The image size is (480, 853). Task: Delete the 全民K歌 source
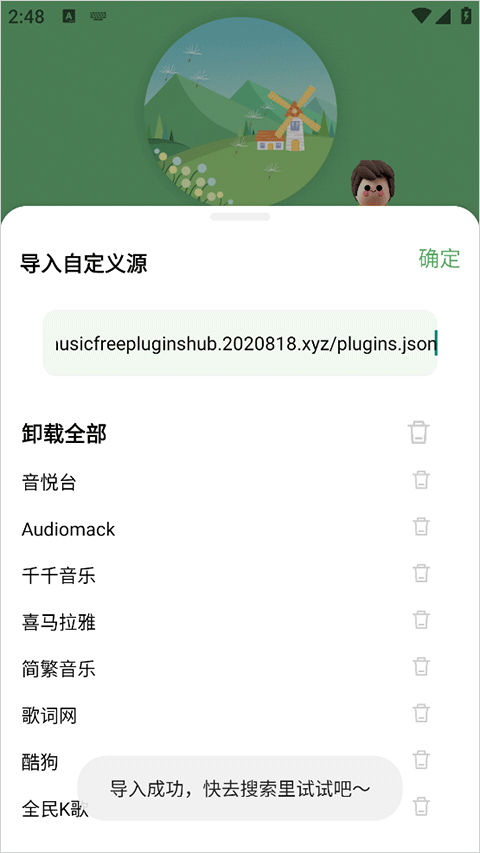tap(421, 806)
